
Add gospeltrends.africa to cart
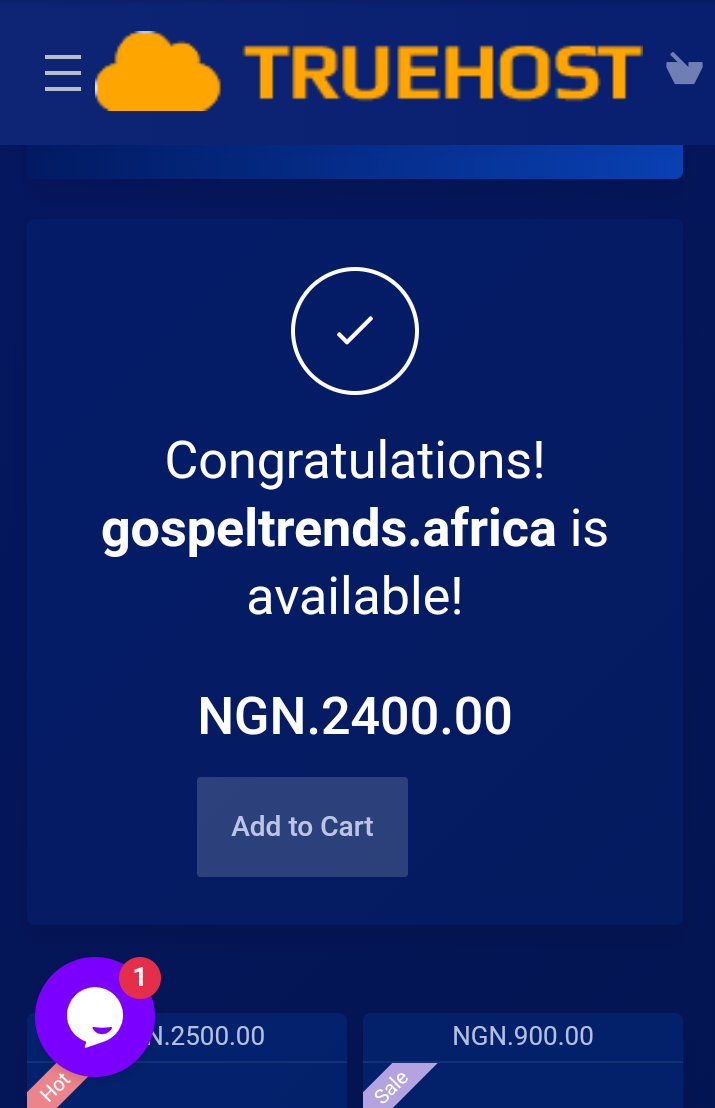[x=302, y=827]
